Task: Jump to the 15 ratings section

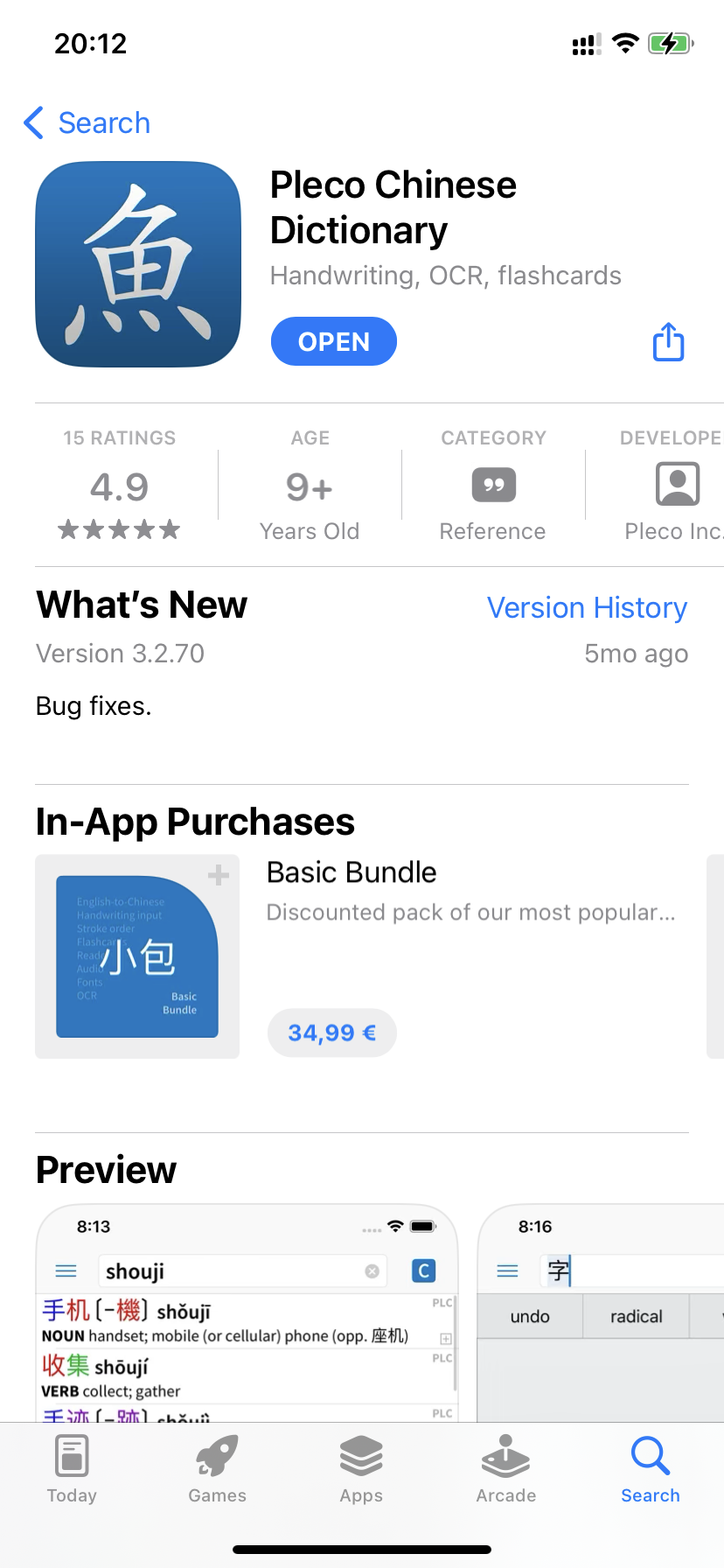Action: coord(120,485)
